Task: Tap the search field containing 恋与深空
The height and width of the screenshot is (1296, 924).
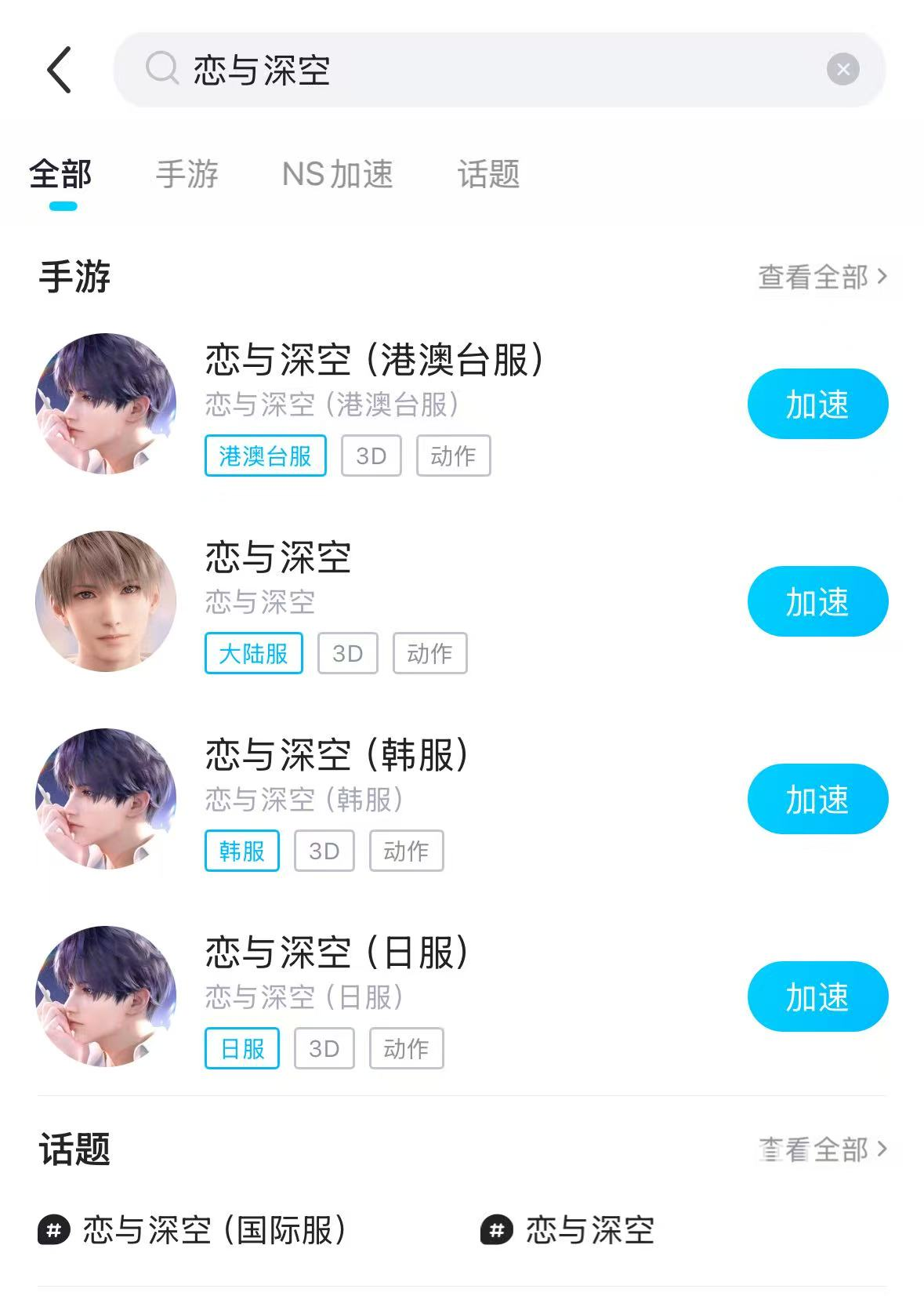Action: click(470, 70)
